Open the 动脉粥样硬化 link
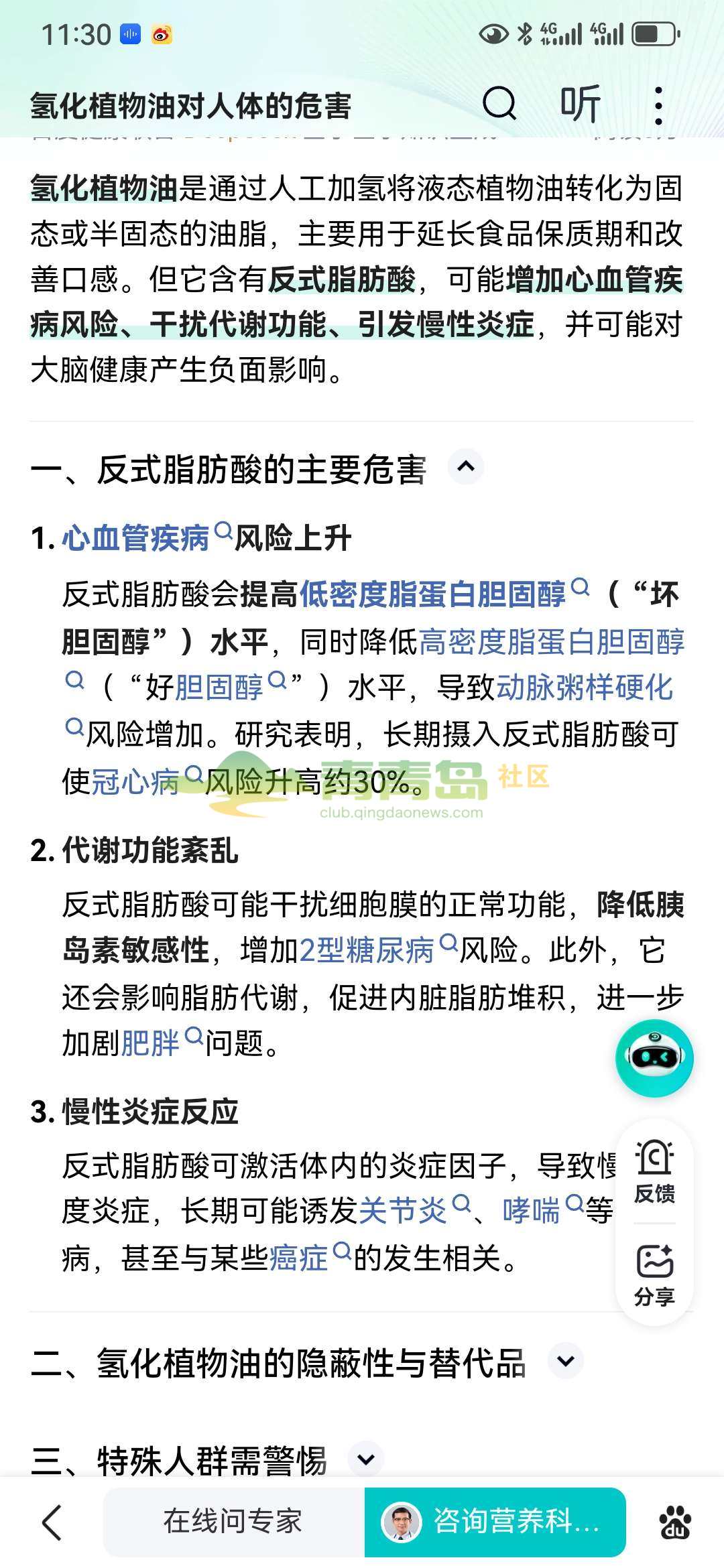This screenshot has height=1568, width=724. point(584,688)
